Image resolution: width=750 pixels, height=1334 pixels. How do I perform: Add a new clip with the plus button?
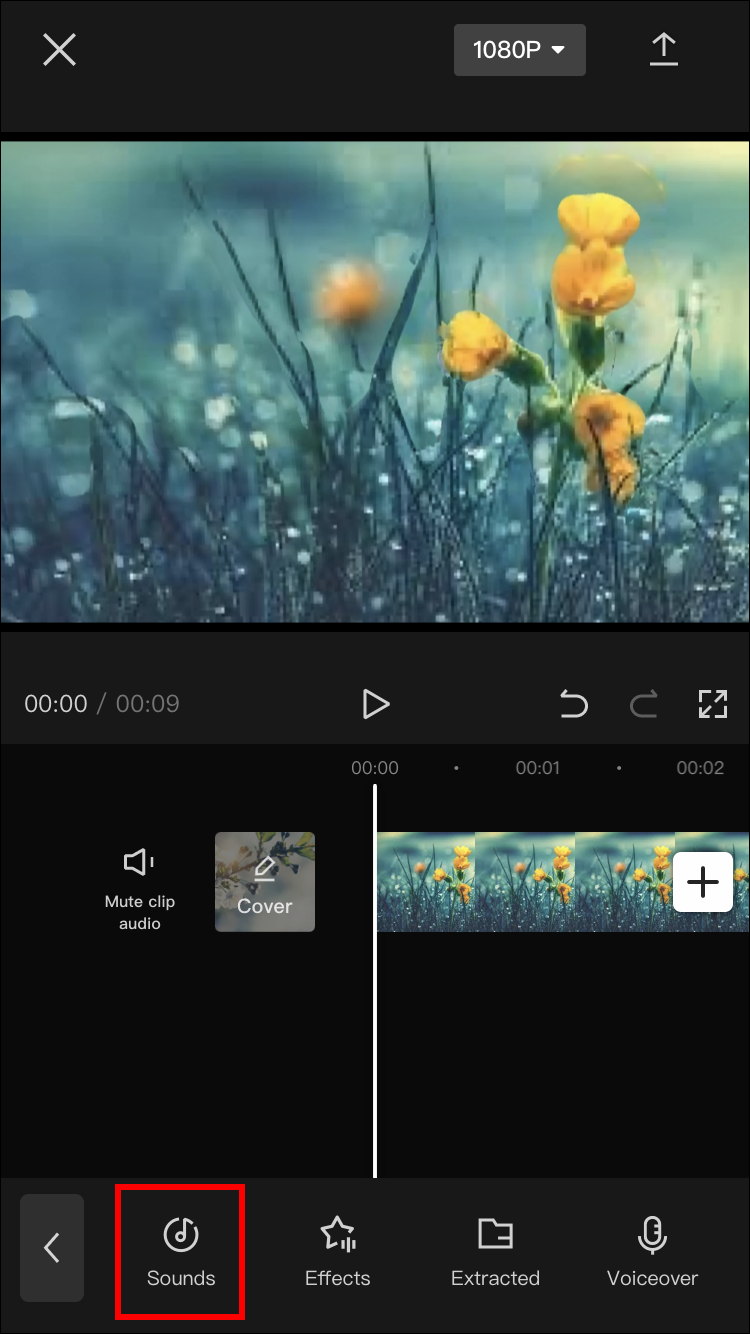point(703,882)
